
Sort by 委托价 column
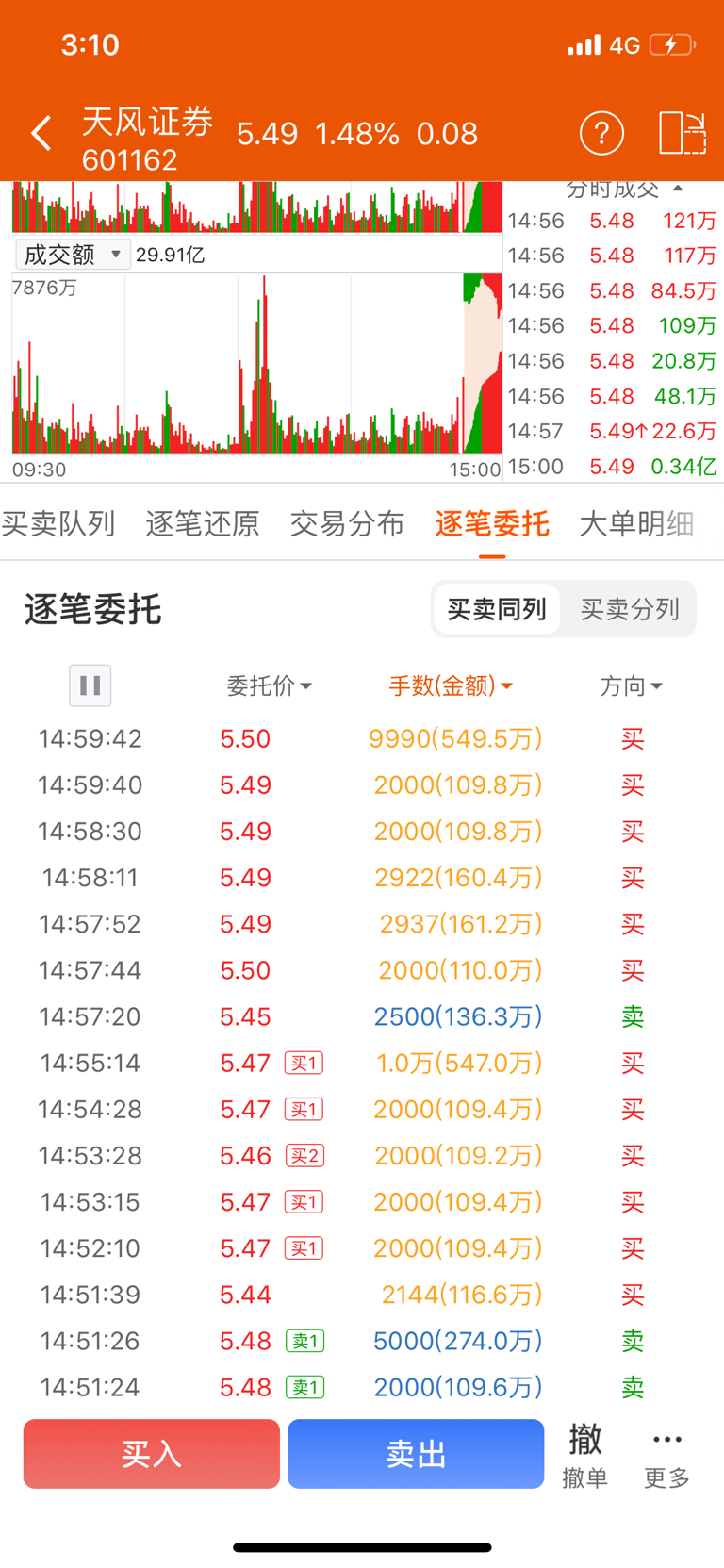point(270,685)
